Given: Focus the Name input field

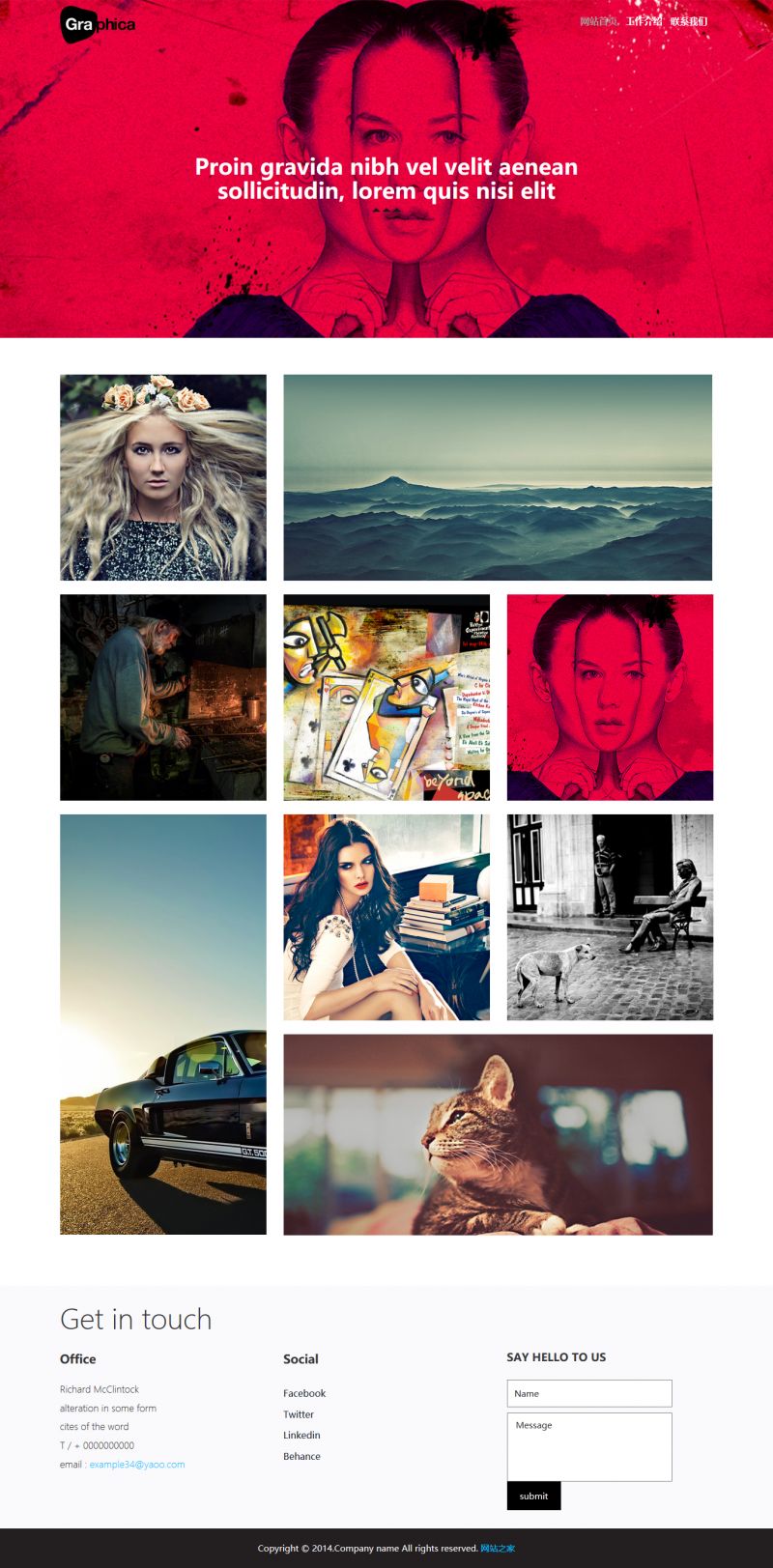Looking at the screenshot, I should tap(589, 1393).
